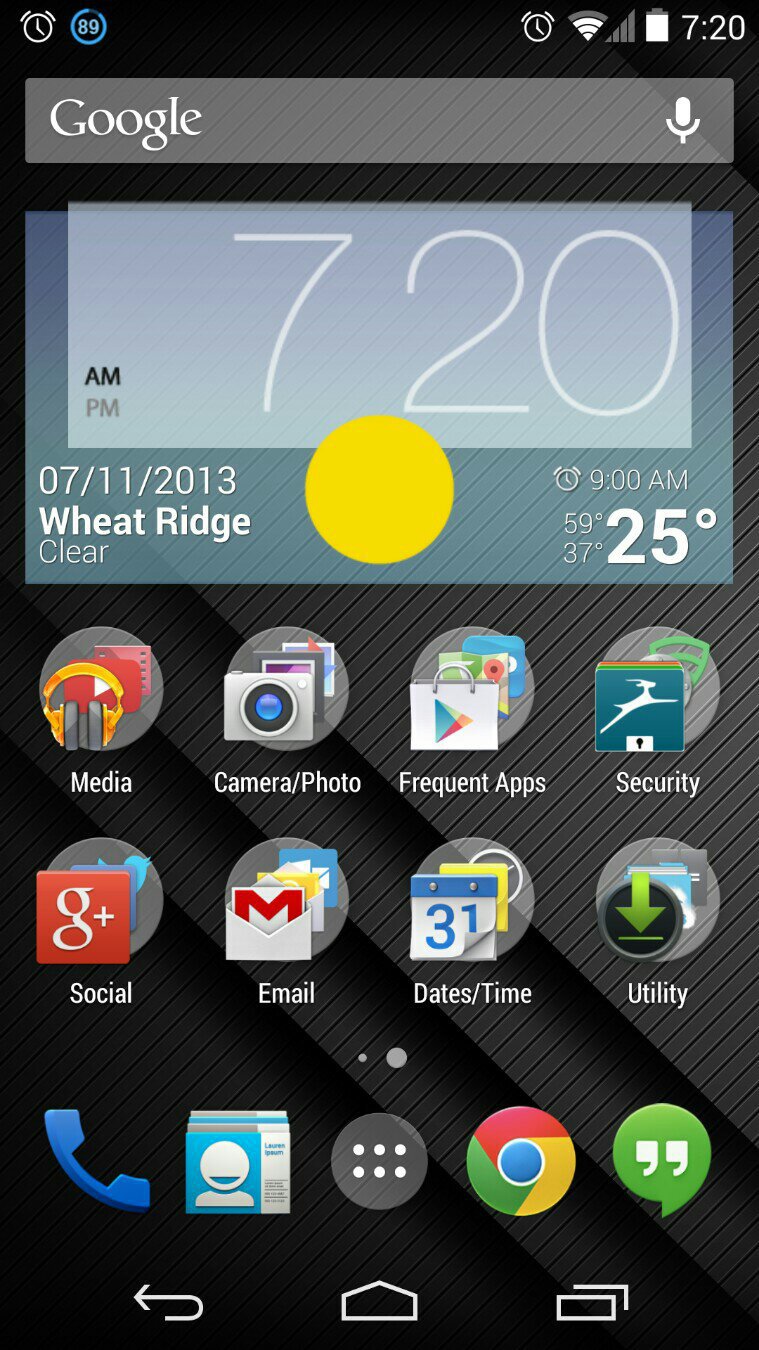Open the Email folder
Screen dimensions: 759x1350
click(287, 903)
